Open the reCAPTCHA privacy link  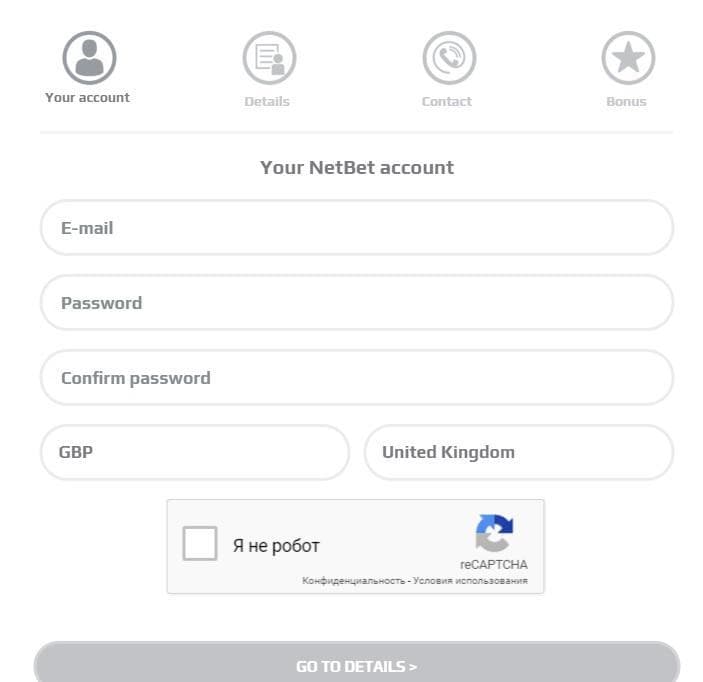coord(353,581)
